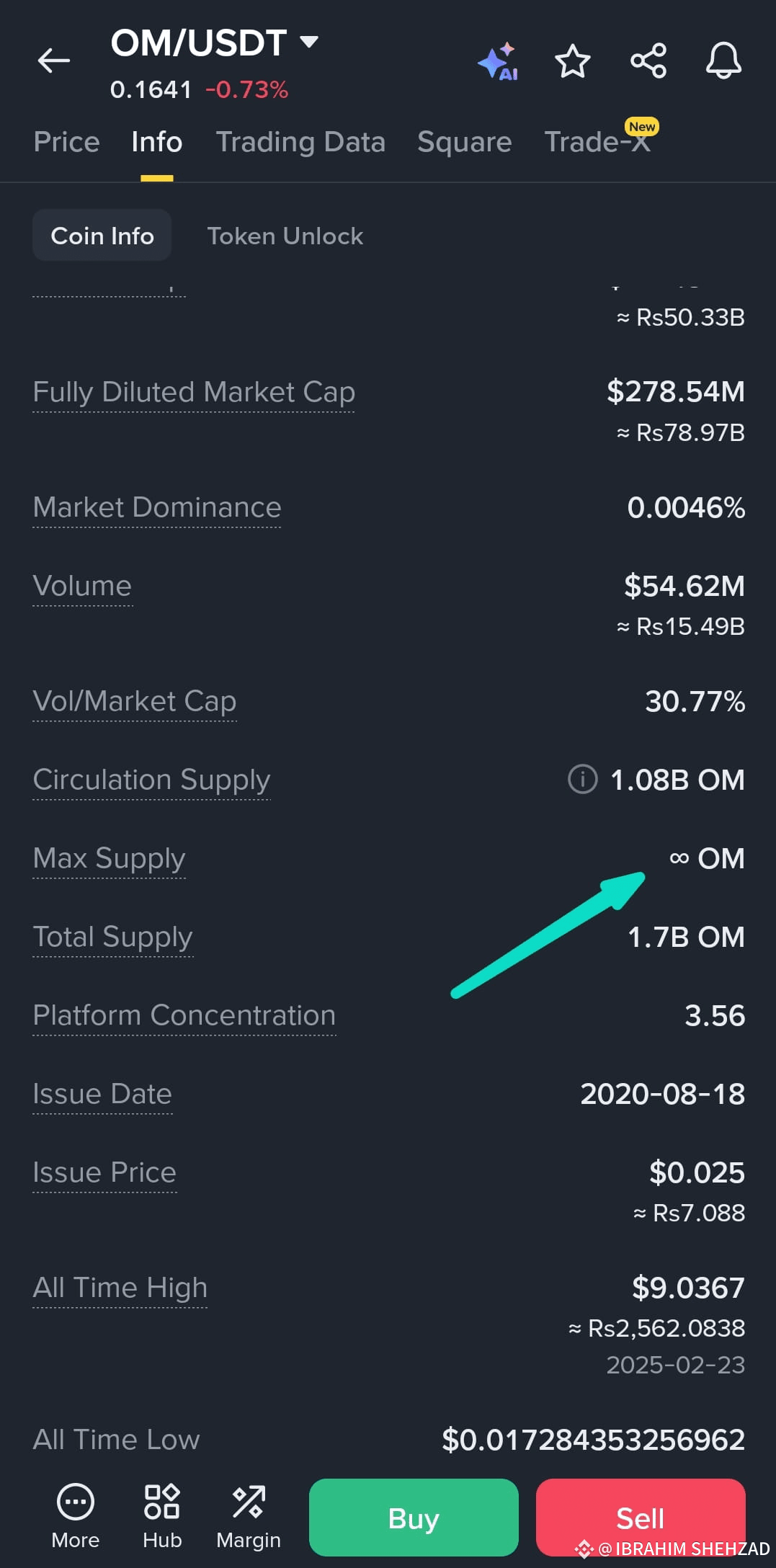The image size is (776, 1568).
Task: Open the OM/USDT pair selector dropdown
Action: tap(308, 42)
